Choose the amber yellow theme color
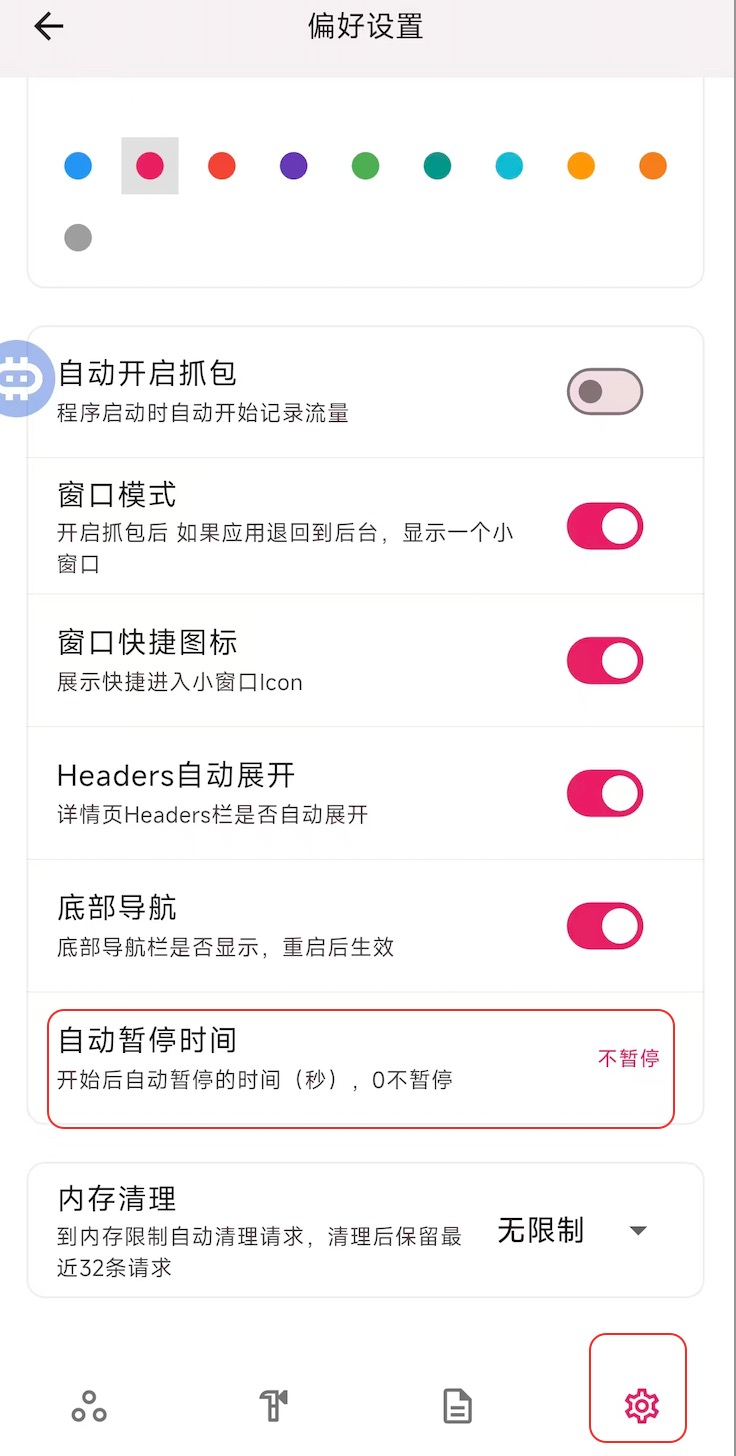736x1456 pixels. [x=581, y=166]
